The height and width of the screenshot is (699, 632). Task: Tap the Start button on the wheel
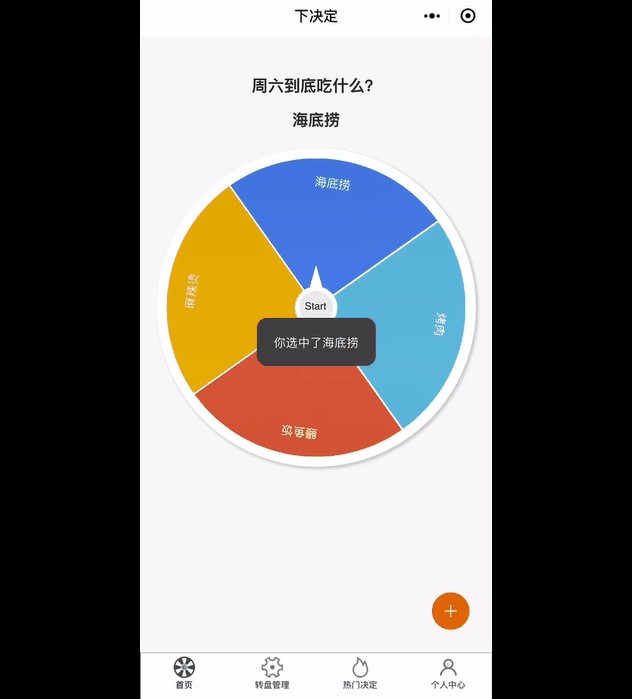point(316,306)
